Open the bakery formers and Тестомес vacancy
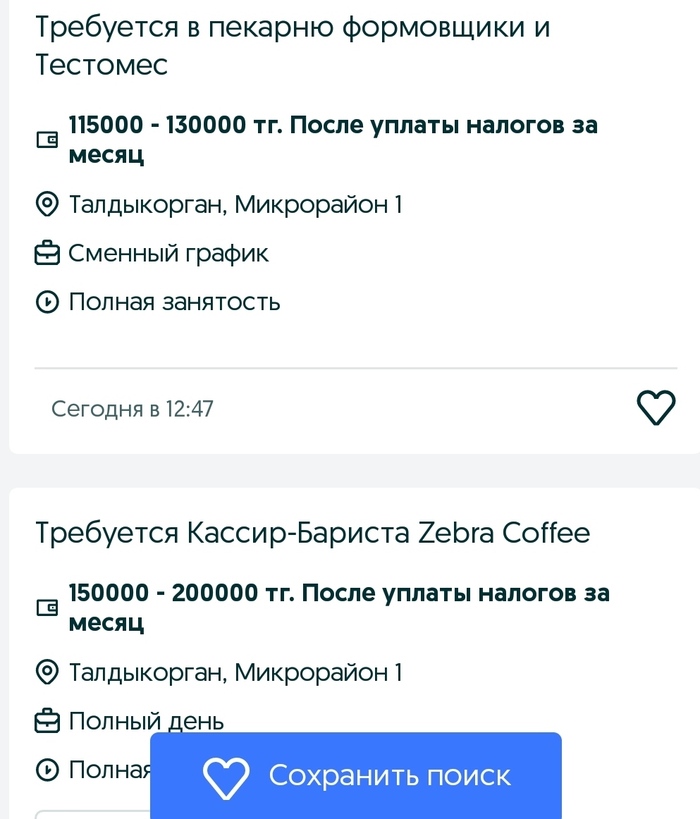The image size is (700, 819). (x=292, y=46)
